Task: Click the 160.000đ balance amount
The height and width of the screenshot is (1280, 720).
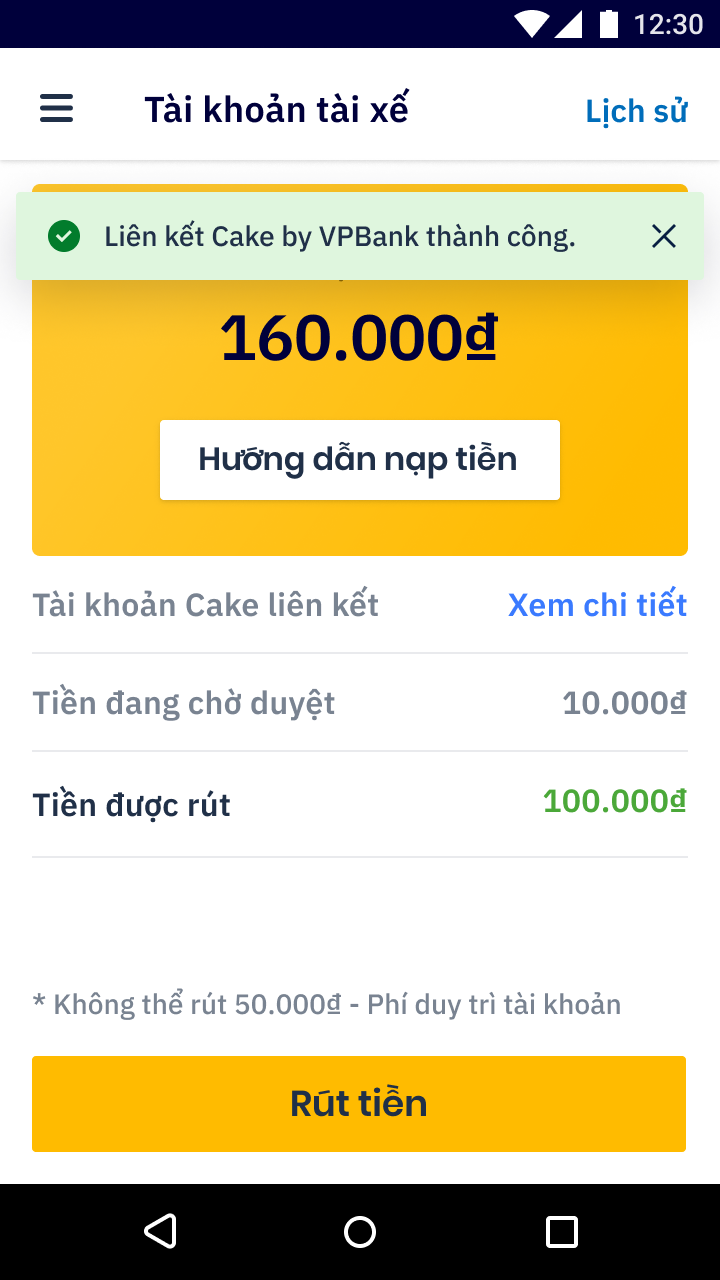Action: 359,338
